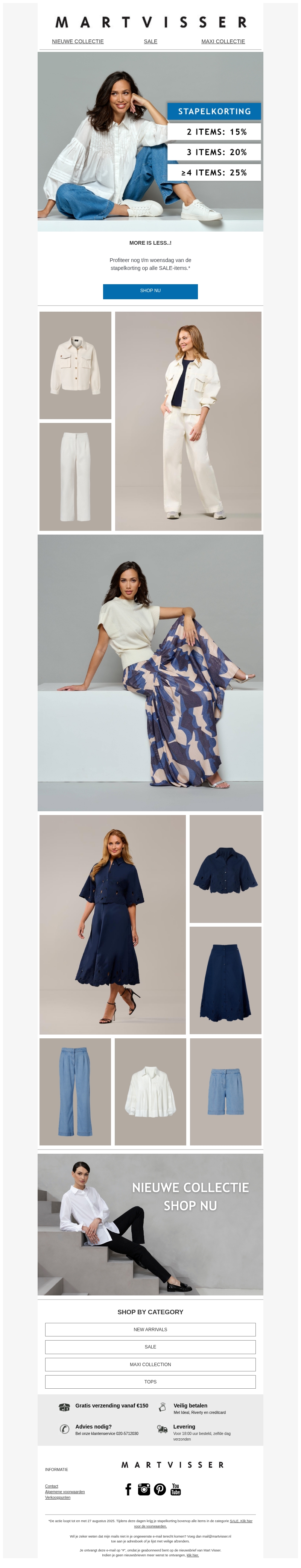Select the NEW ARRIVALS category button
Screen dimensions: 301x1568
click(150, 1329)
